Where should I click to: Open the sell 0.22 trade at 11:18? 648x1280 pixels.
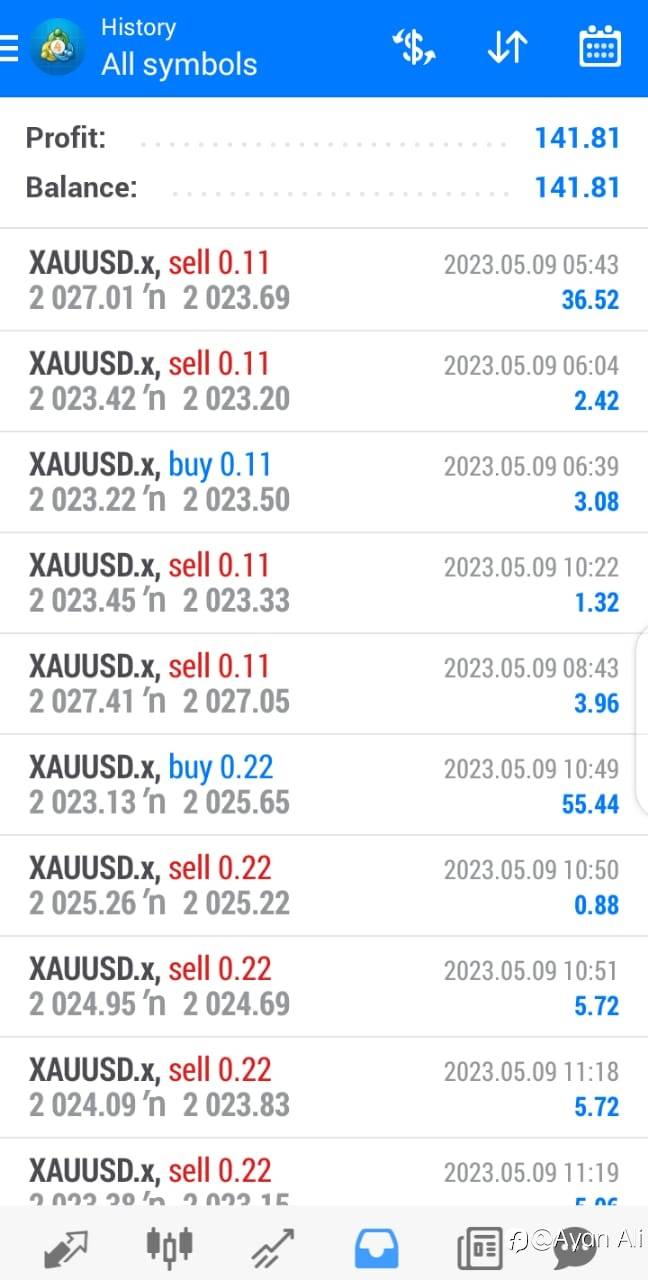click(x=324, y=1089)
